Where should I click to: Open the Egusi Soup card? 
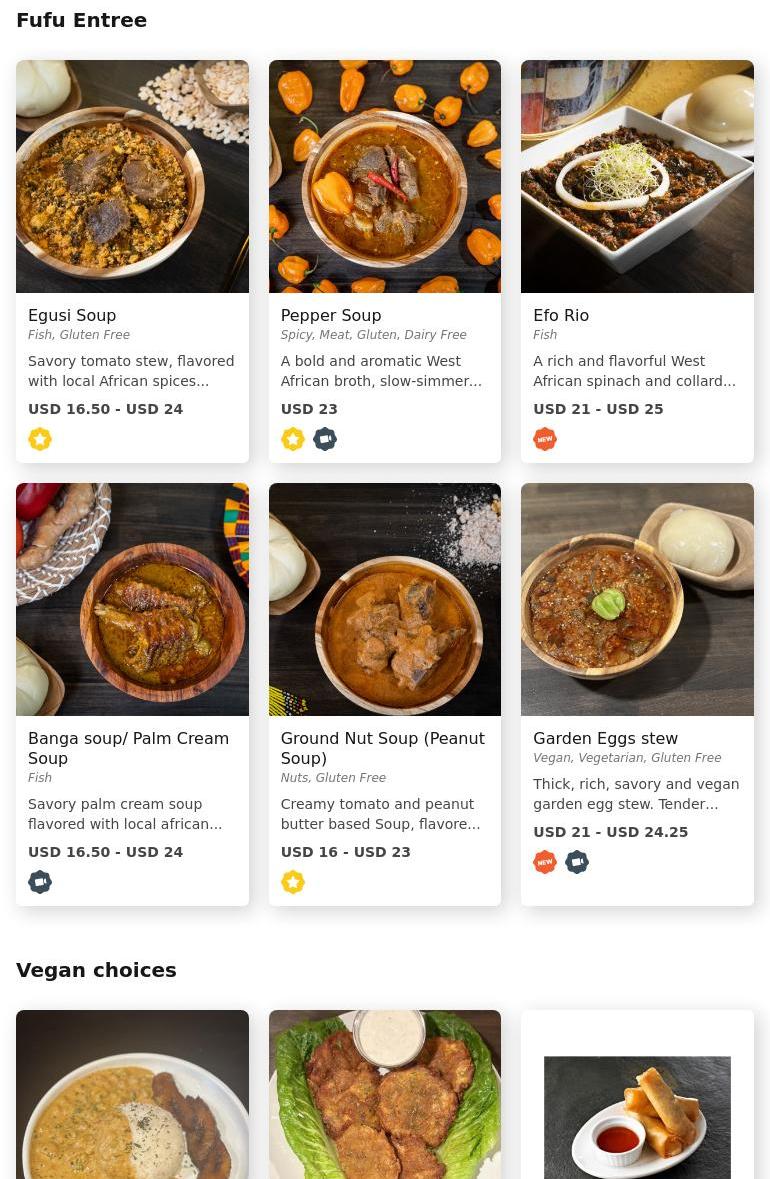(132, 260)
